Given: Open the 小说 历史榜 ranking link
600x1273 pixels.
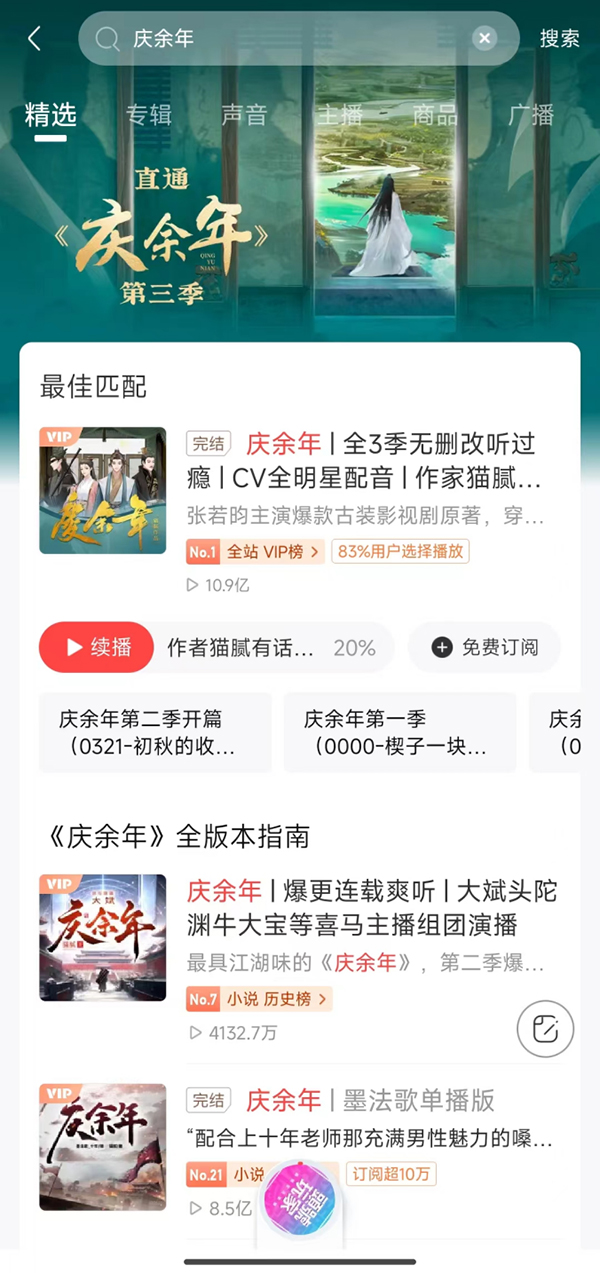Looking at the screenshot, I should point(259,998).
